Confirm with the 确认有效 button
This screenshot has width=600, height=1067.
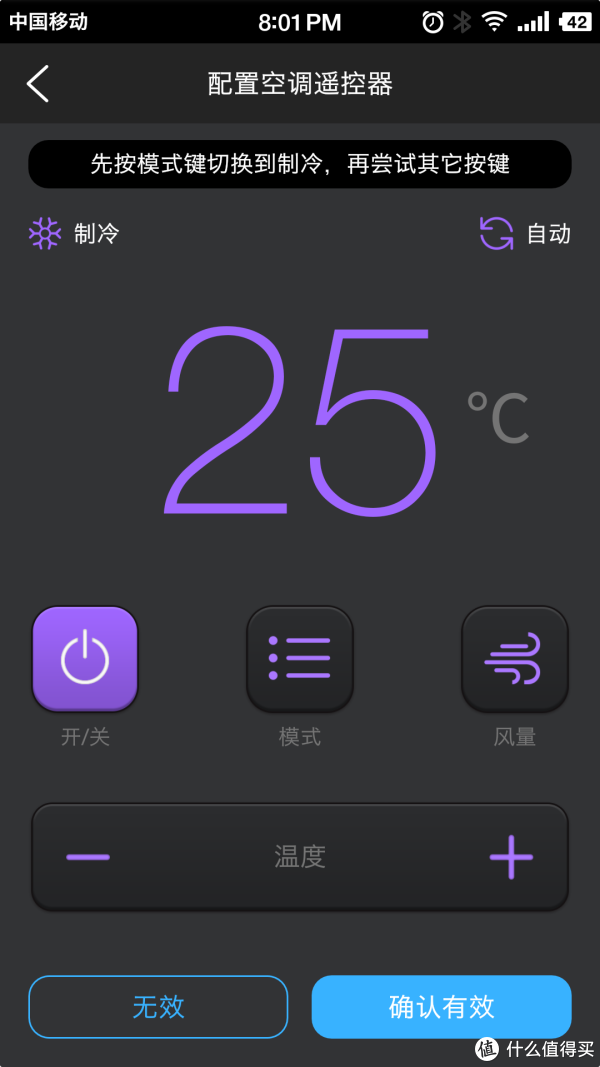point(441,1006)
